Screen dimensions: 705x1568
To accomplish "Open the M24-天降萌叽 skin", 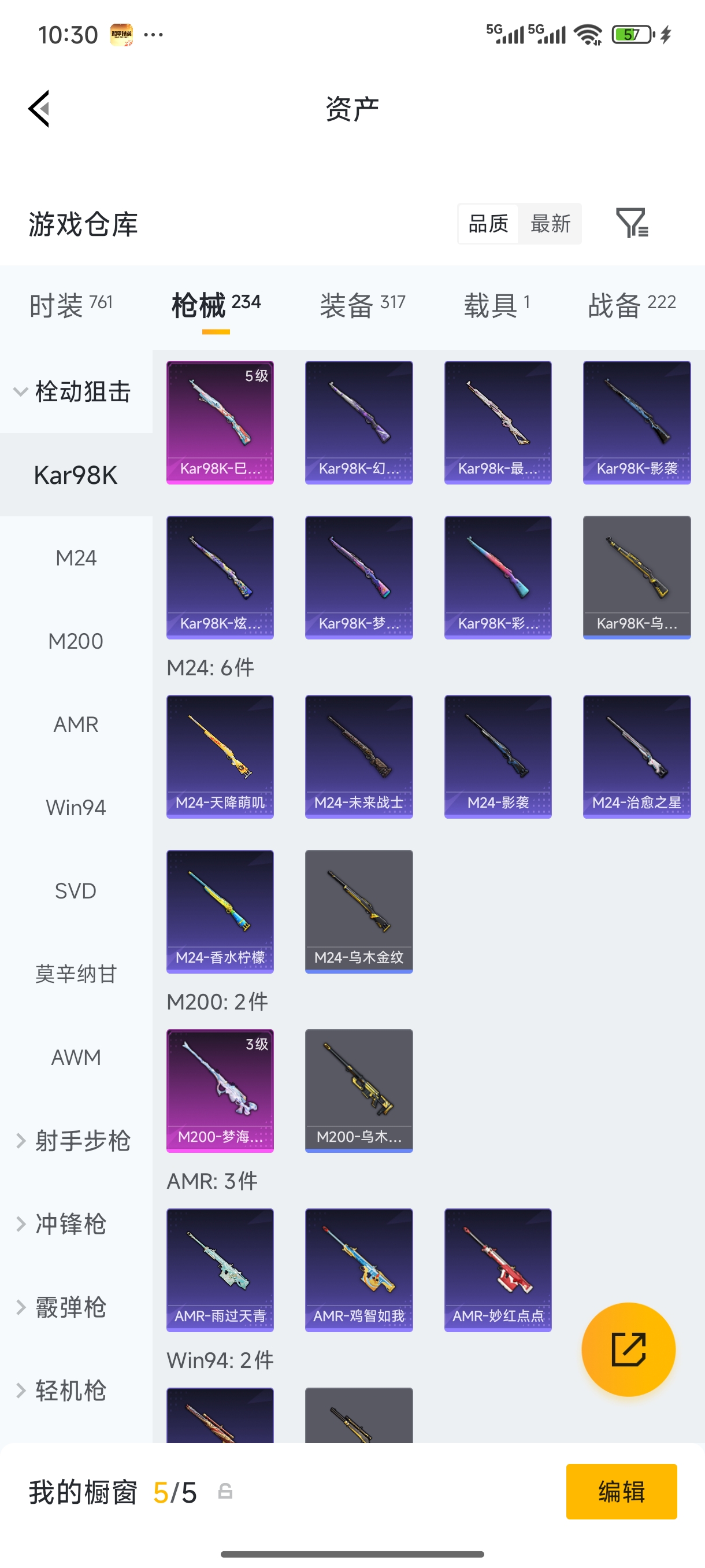I will click(220, 756).
